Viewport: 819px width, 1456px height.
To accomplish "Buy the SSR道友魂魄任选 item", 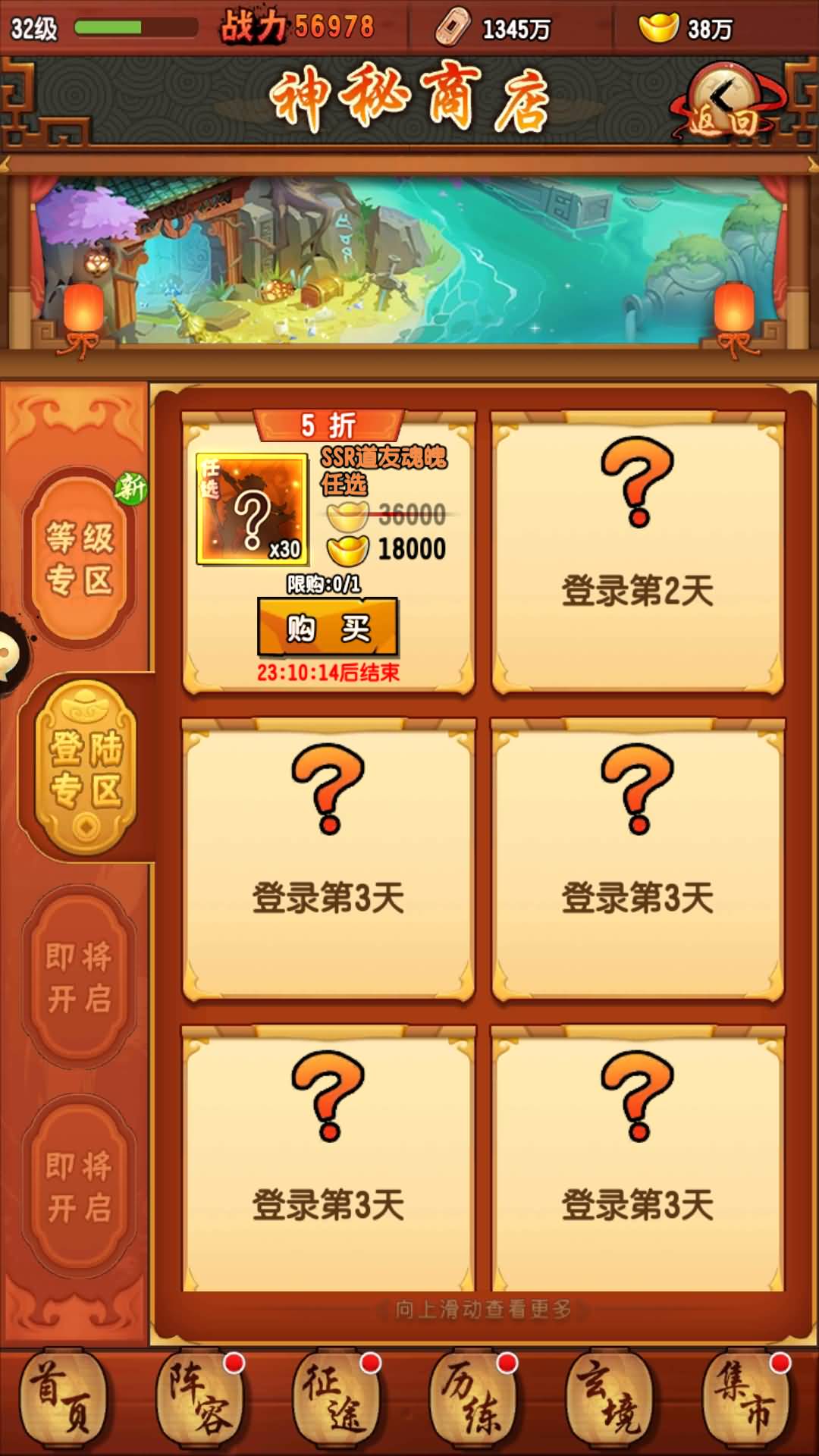I will coord(328,627).
